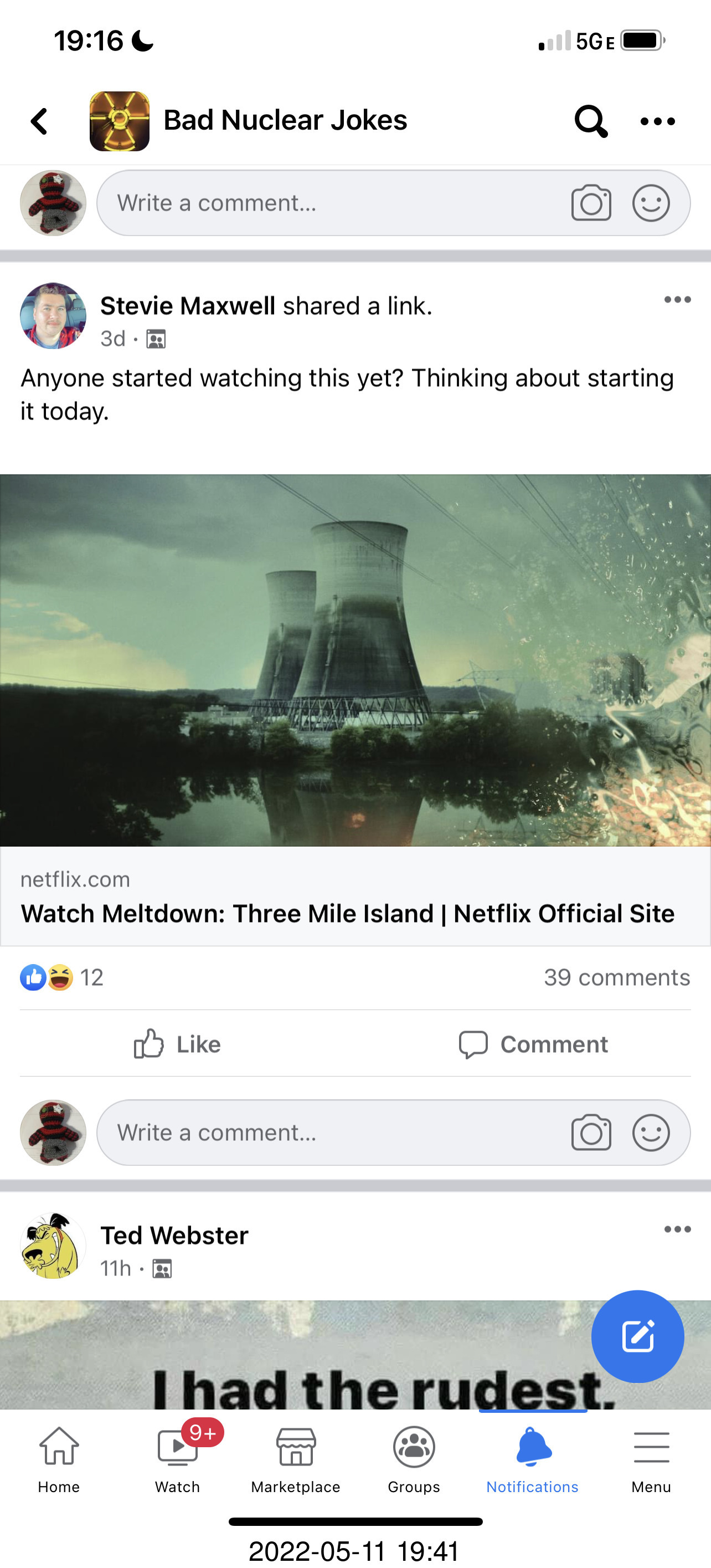Comment on Stevie Maxwell's post
Viewport: 711px width, 1568px height.
coord(533,1044)
